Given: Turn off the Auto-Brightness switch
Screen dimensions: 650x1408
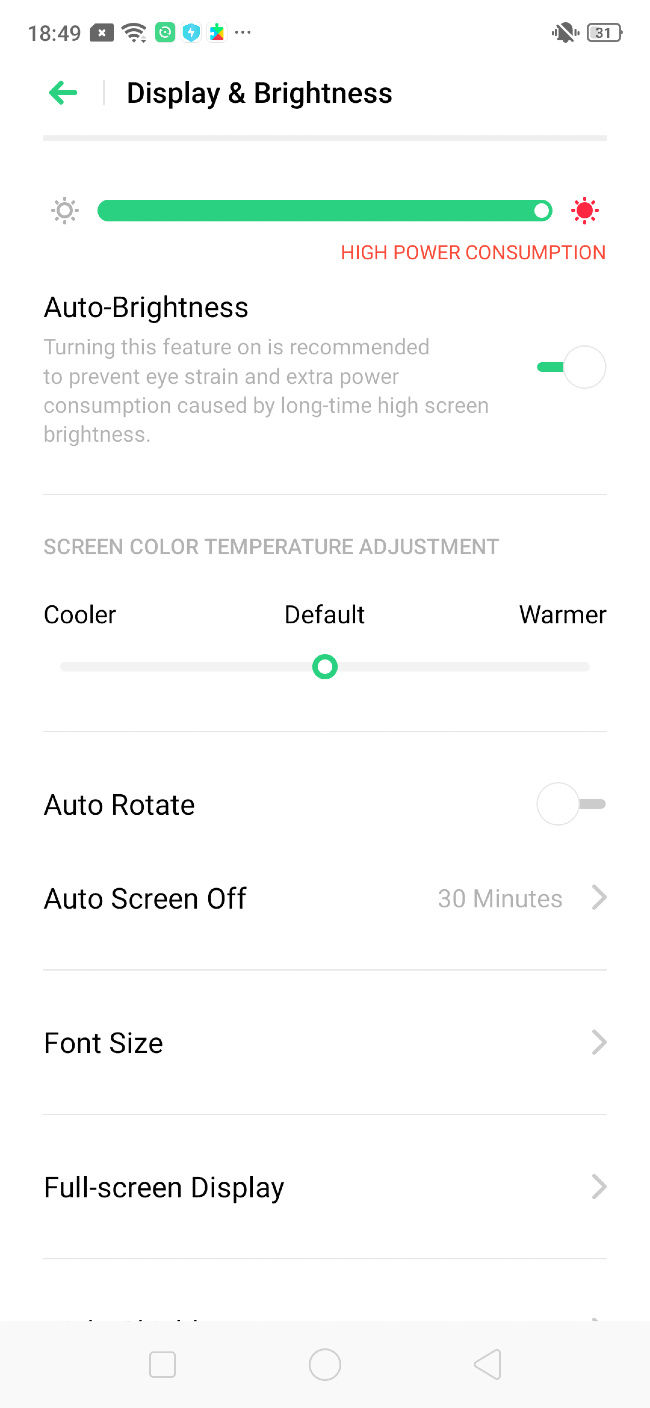Looking at the screenshot, I should (571, 367).
